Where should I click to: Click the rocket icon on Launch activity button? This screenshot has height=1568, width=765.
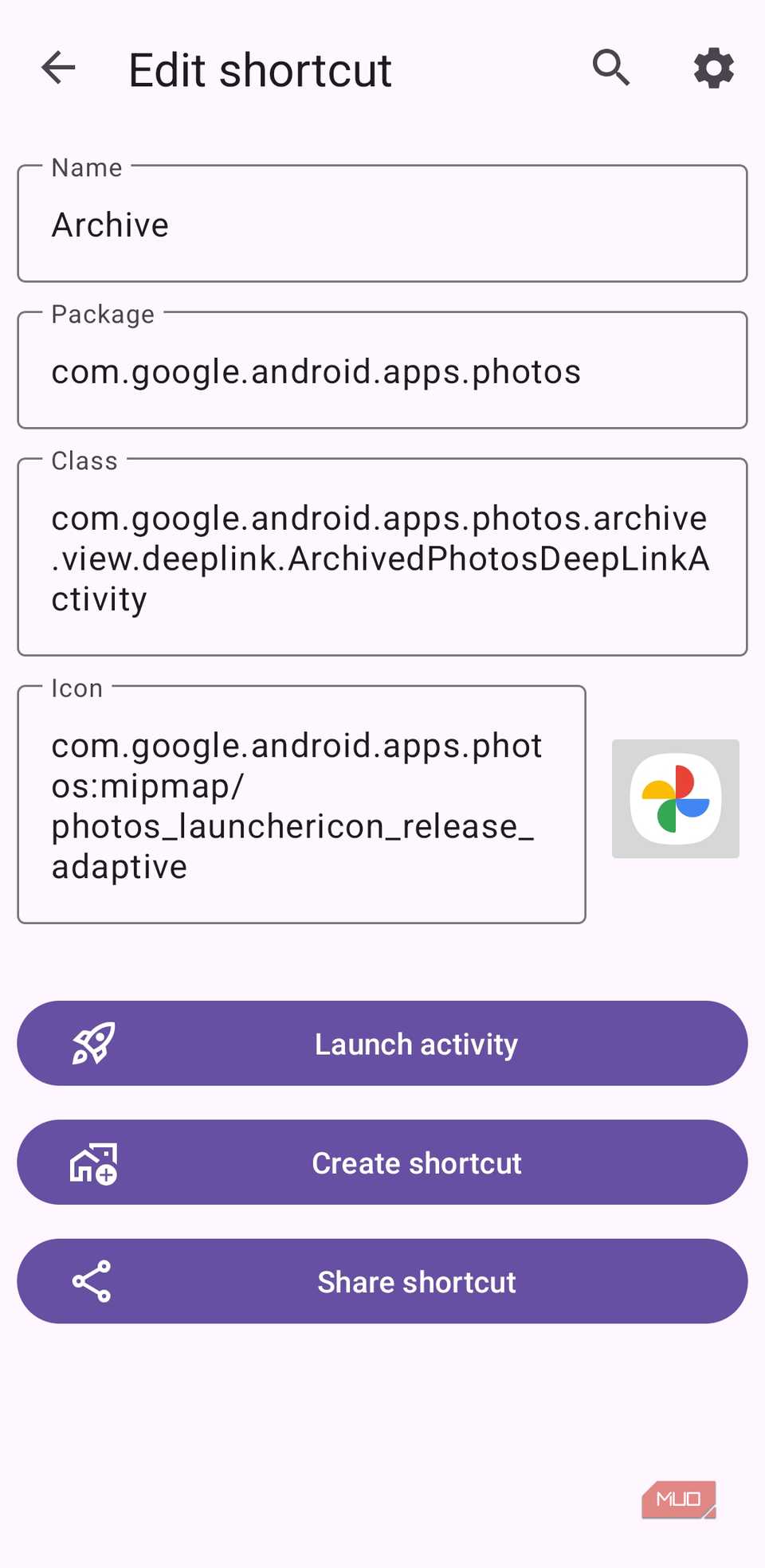[x=95, y=1044]
